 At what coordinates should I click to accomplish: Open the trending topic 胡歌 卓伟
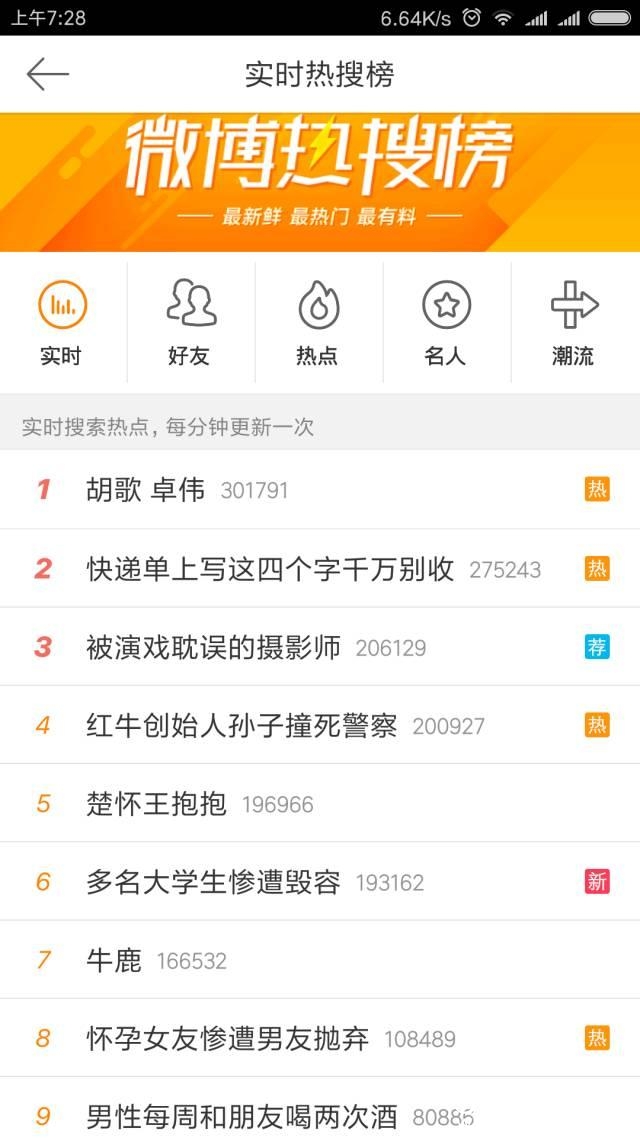point(146,490)
